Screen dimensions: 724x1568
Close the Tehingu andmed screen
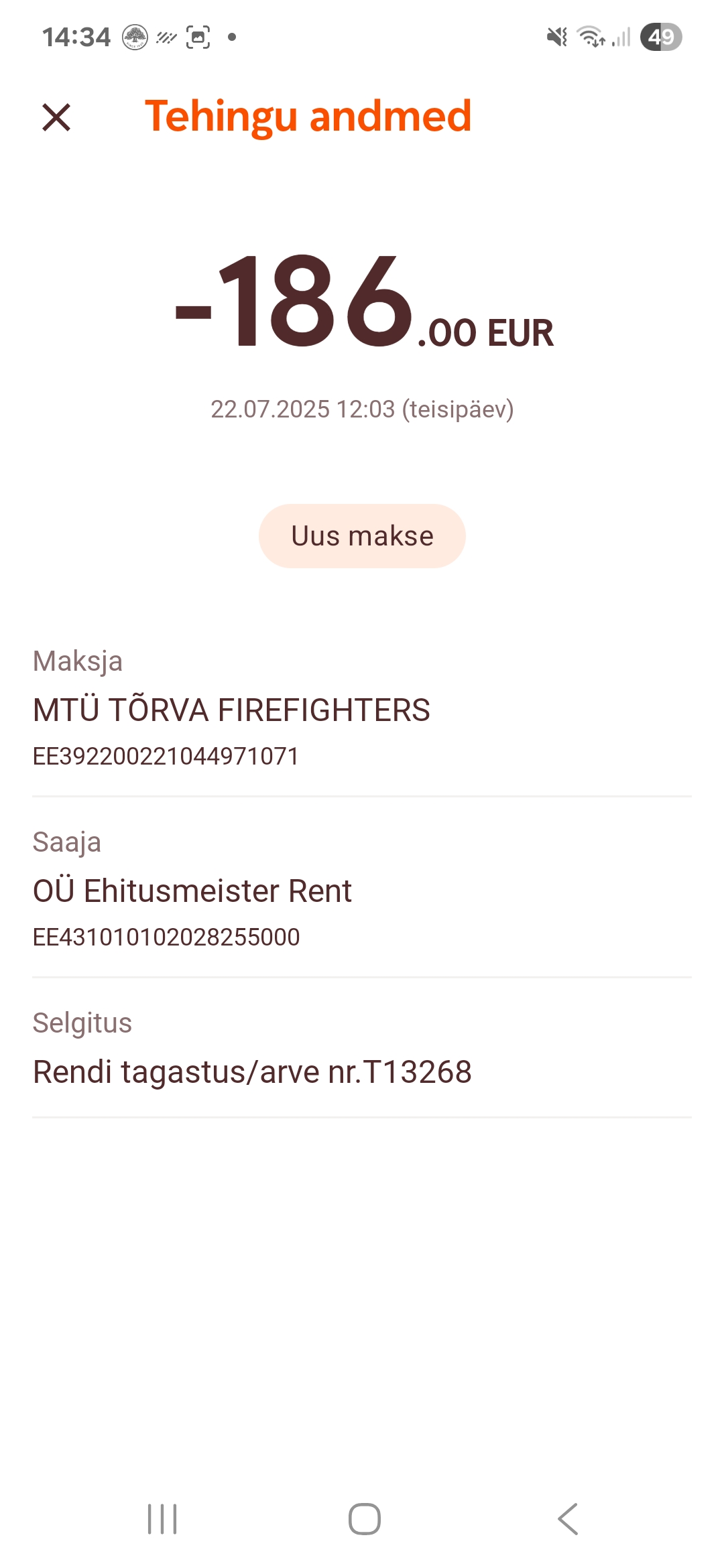[56, 117]
